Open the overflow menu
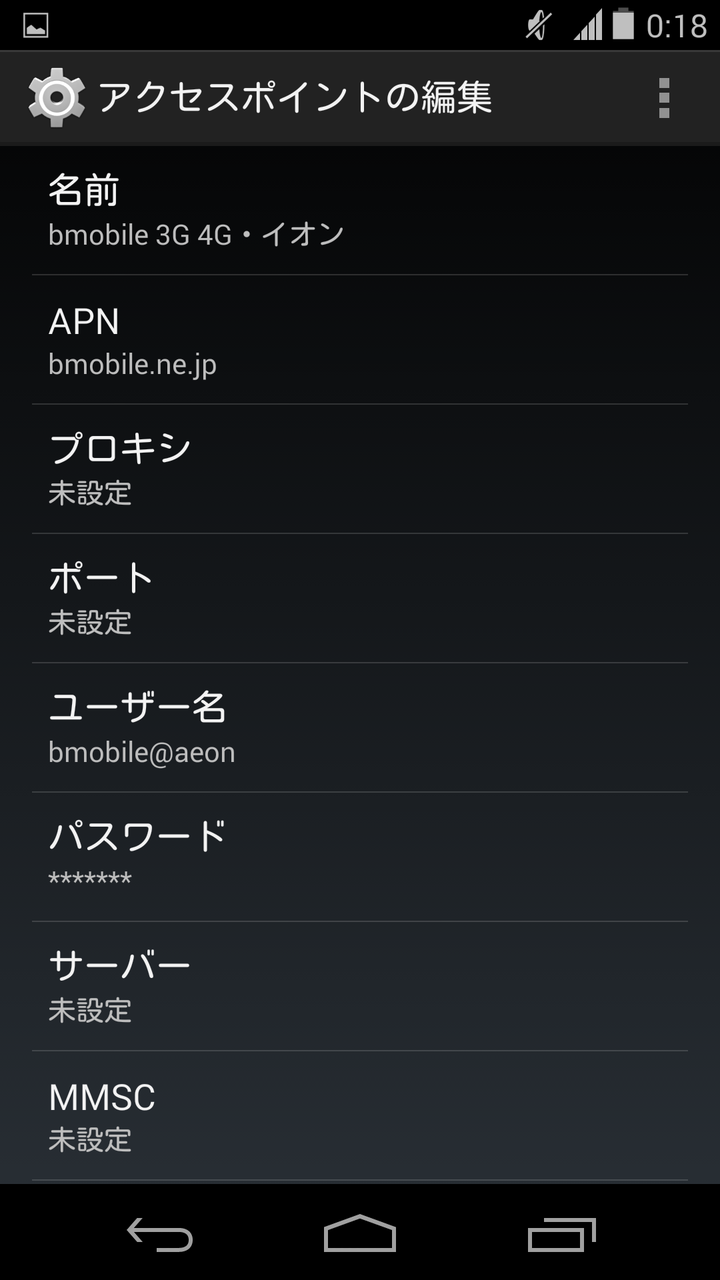720x1280 pixels. (x=664, y=98)
